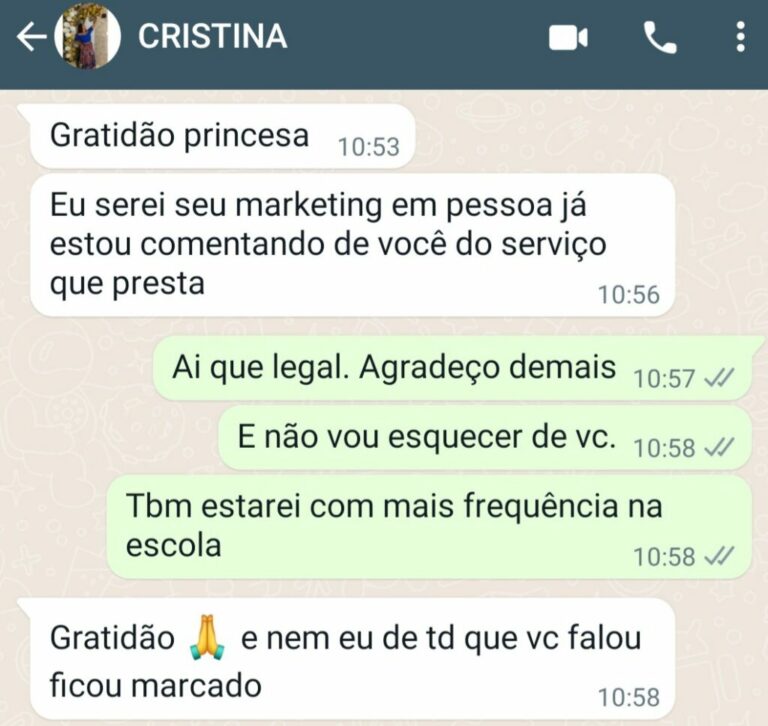768x726 pixels.
Task: Open the overflow menu
Action: click(740, 38)
